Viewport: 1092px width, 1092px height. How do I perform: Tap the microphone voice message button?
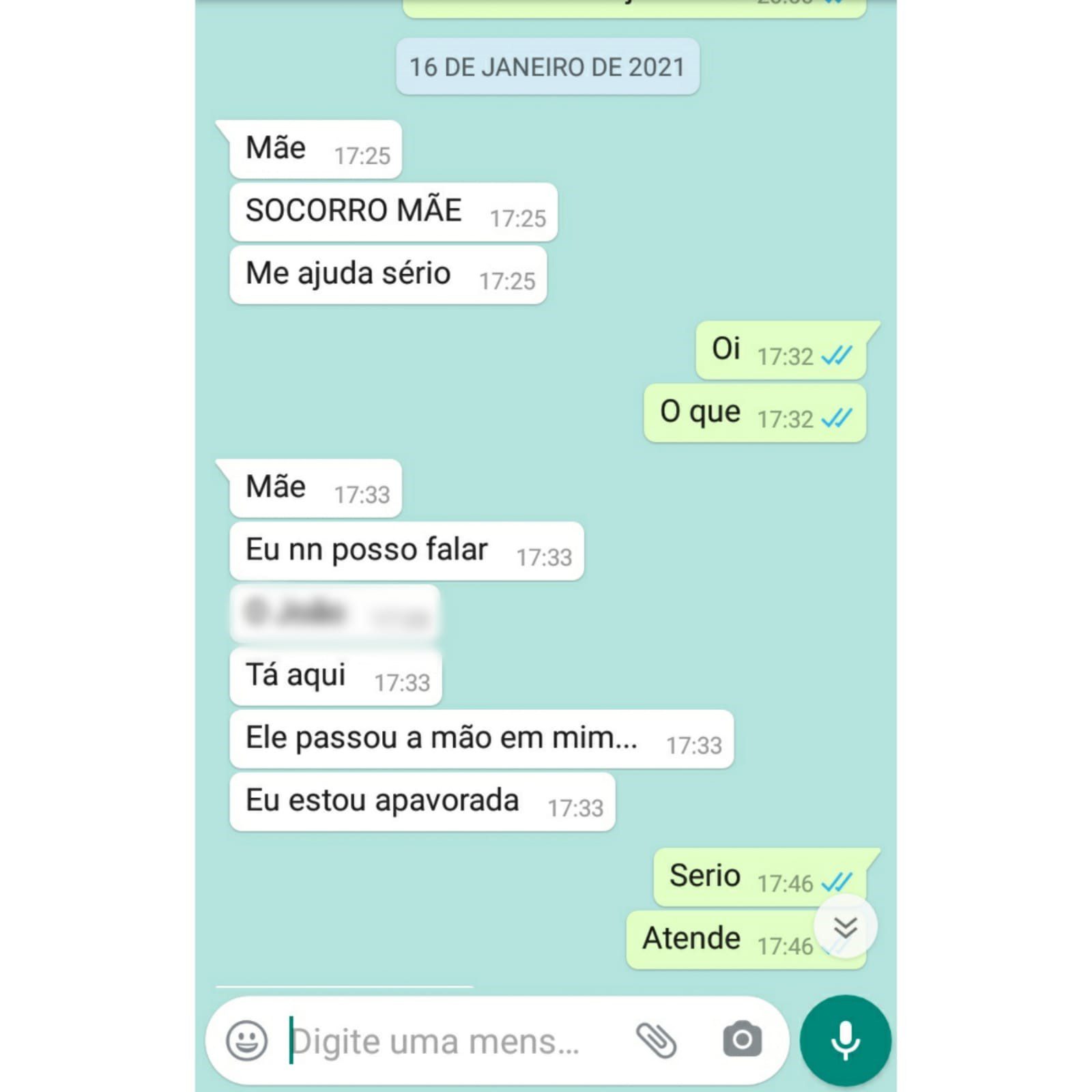[845, 1040]
